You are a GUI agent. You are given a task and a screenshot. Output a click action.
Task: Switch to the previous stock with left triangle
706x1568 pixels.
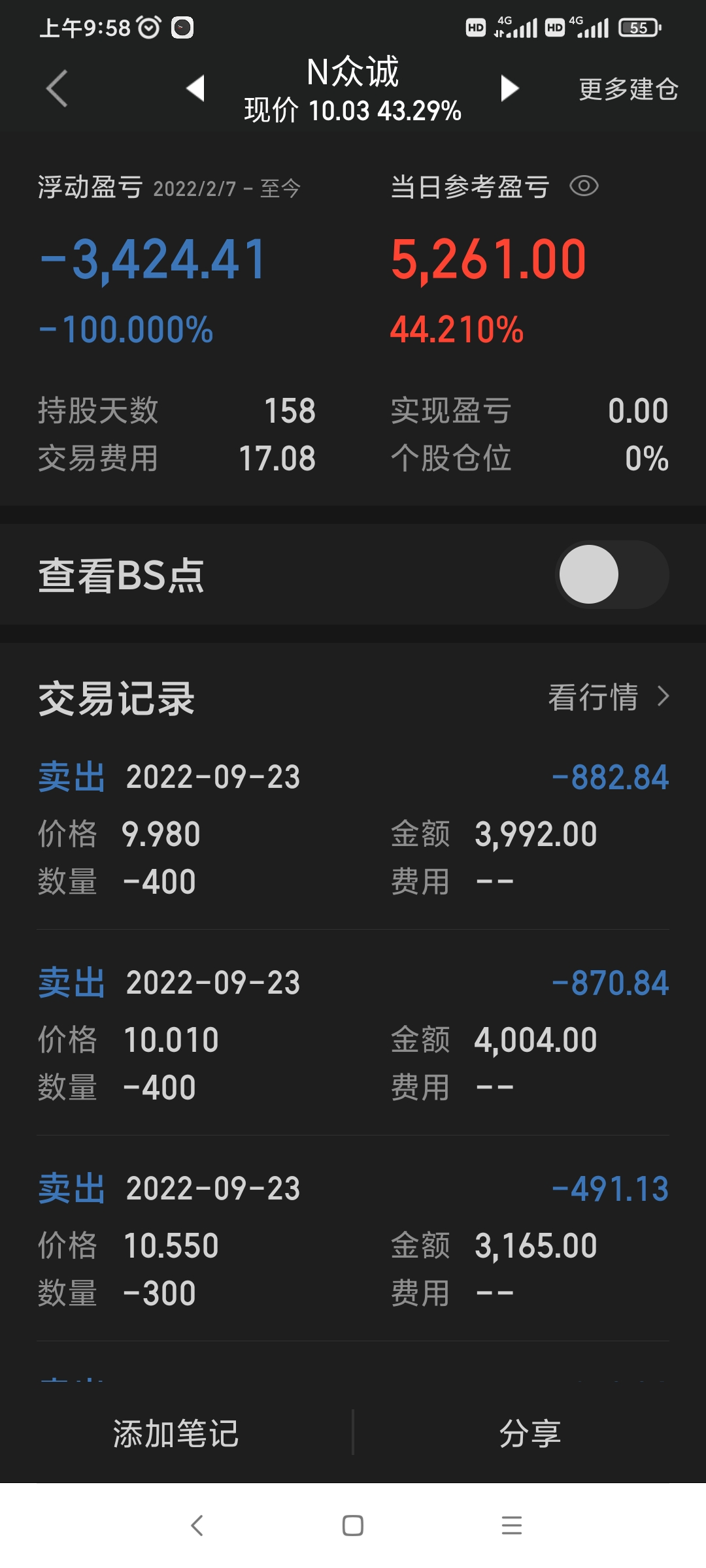coord(195,88)
